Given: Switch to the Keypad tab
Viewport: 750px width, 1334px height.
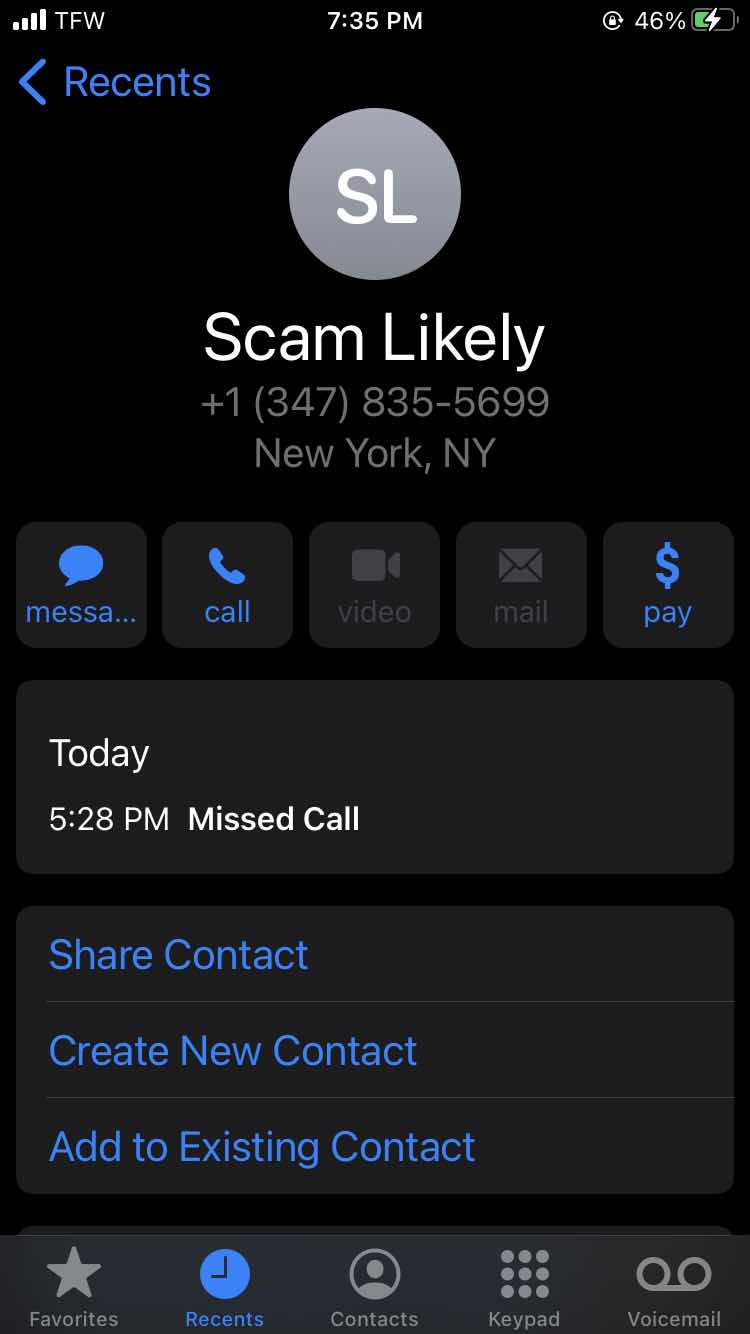Looking at the screenshot, I should coord(524,1289).
